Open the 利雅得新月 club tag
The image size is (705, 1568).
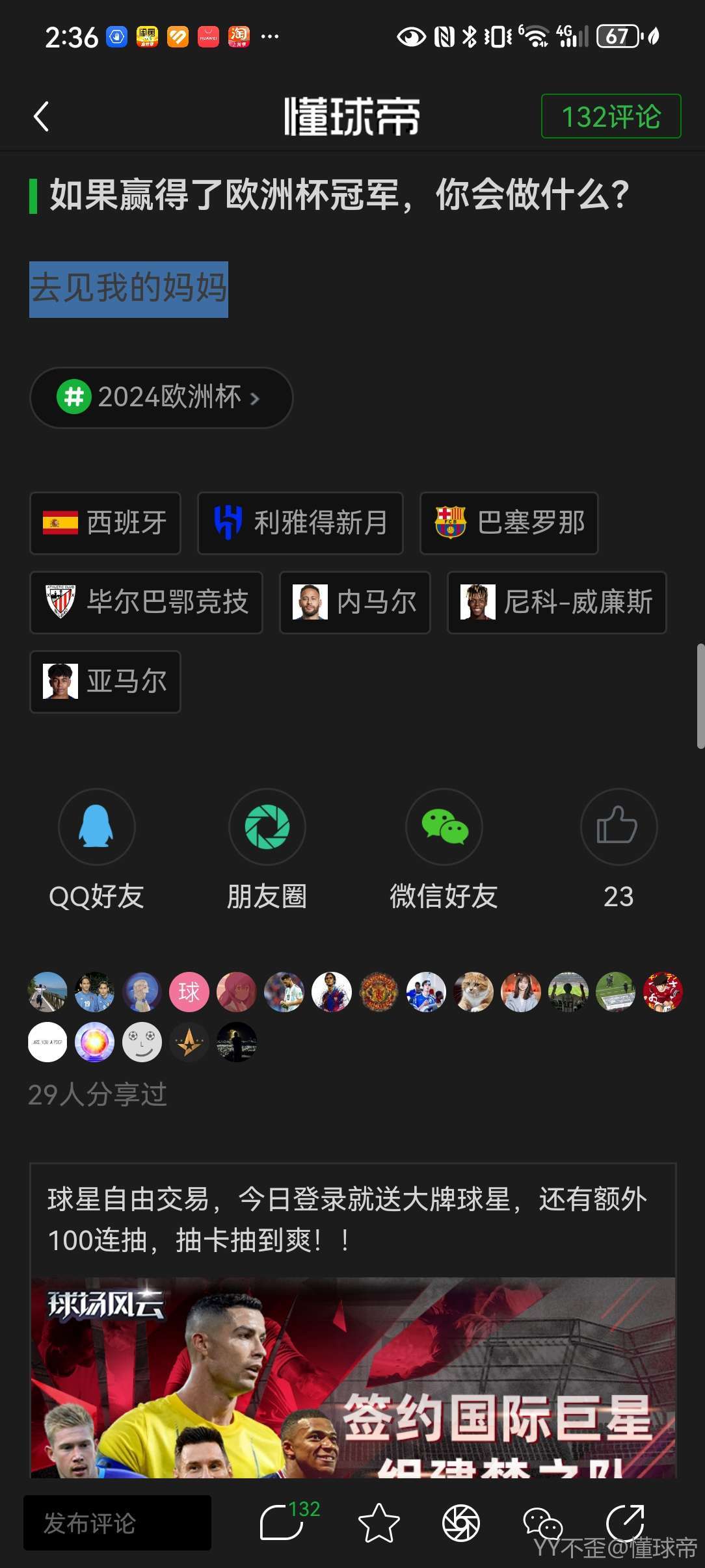point(300,523)
